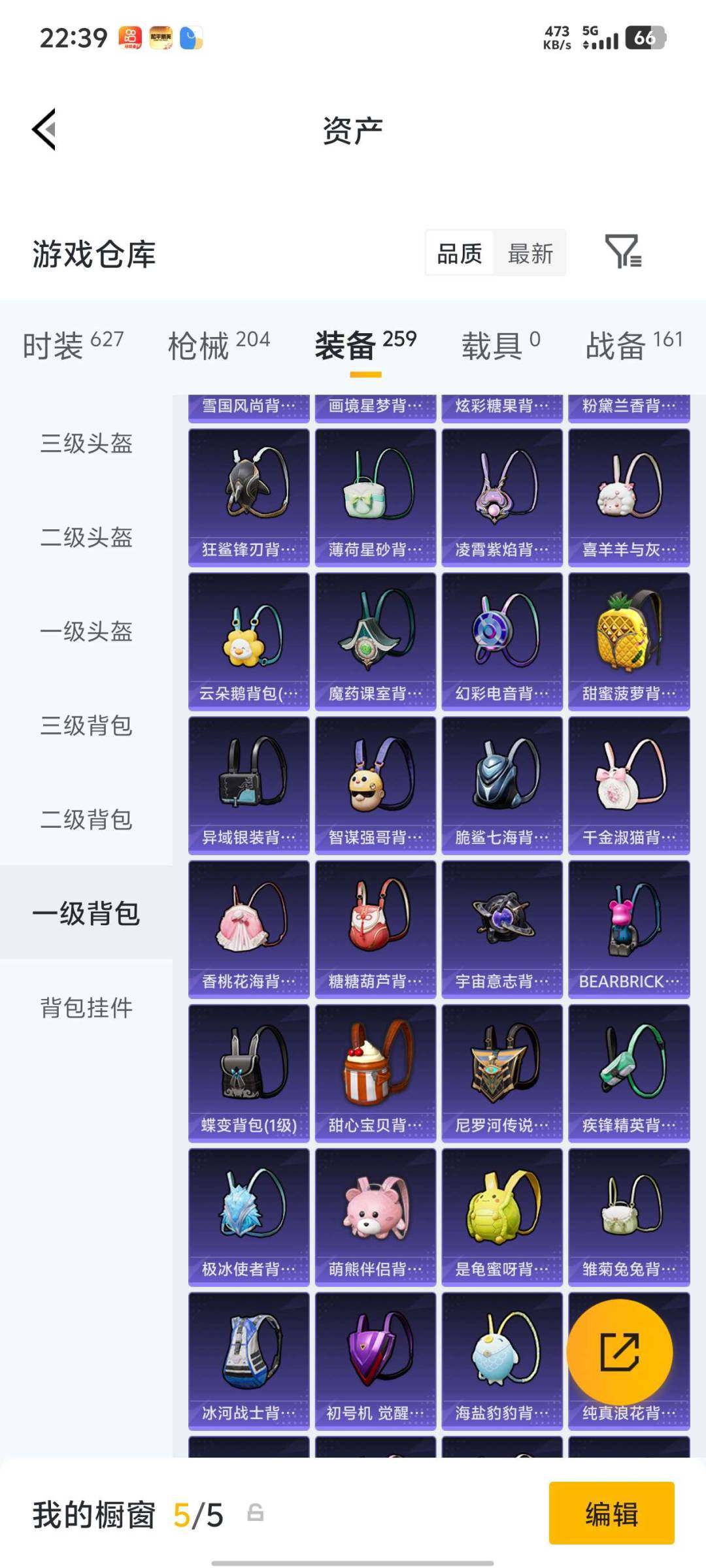Toggle sorting back to 品质
Viewport: 706px width, 1568px height.
[x=460, y=253]
